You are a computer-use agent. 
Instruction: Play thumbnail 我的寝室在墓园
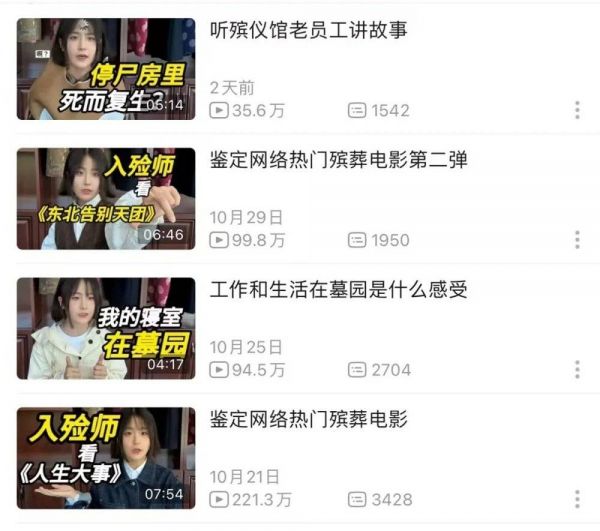(x=106, y=328)
